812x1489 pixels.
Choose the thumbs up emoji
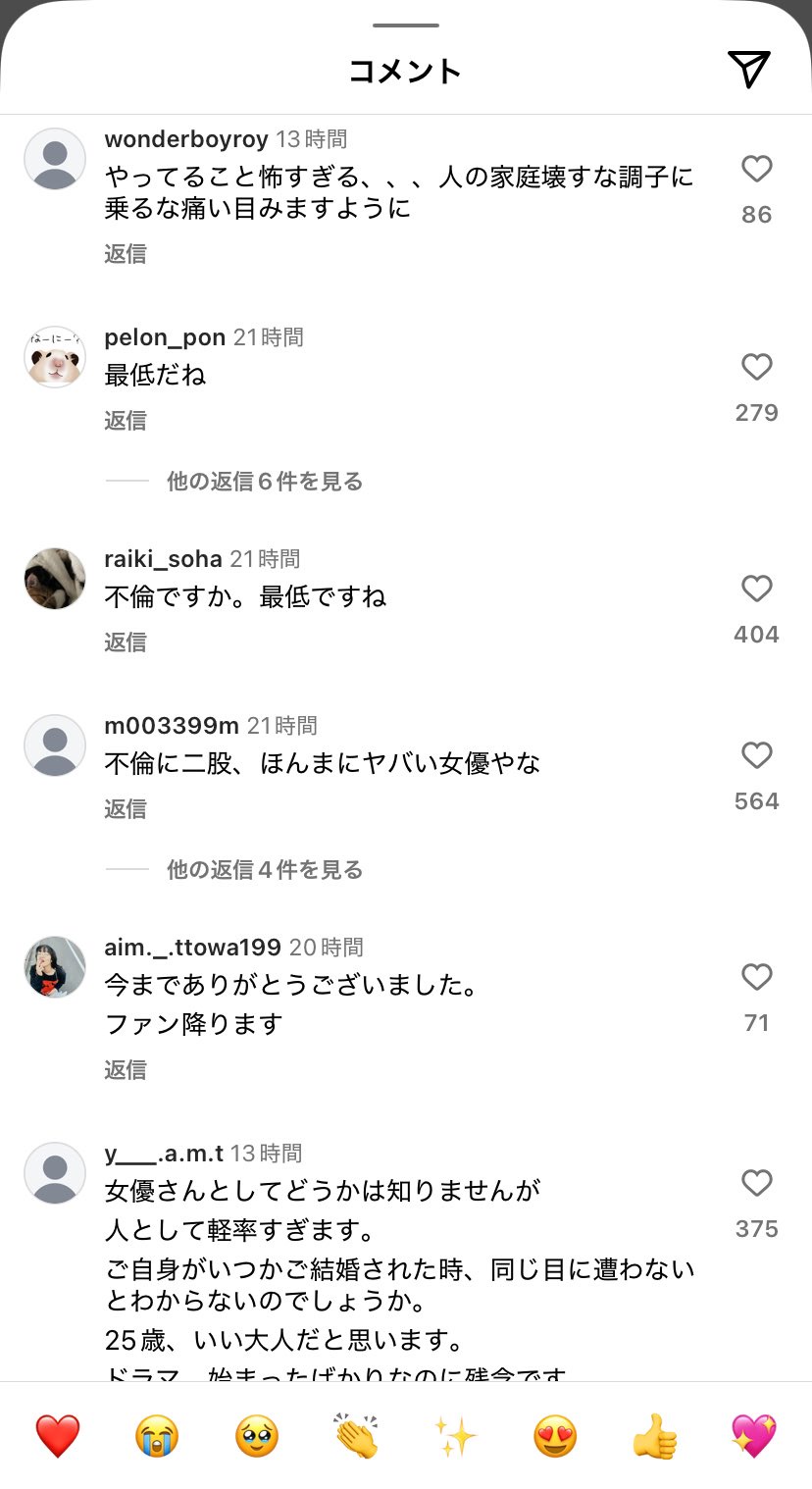tap(654, 1437)
